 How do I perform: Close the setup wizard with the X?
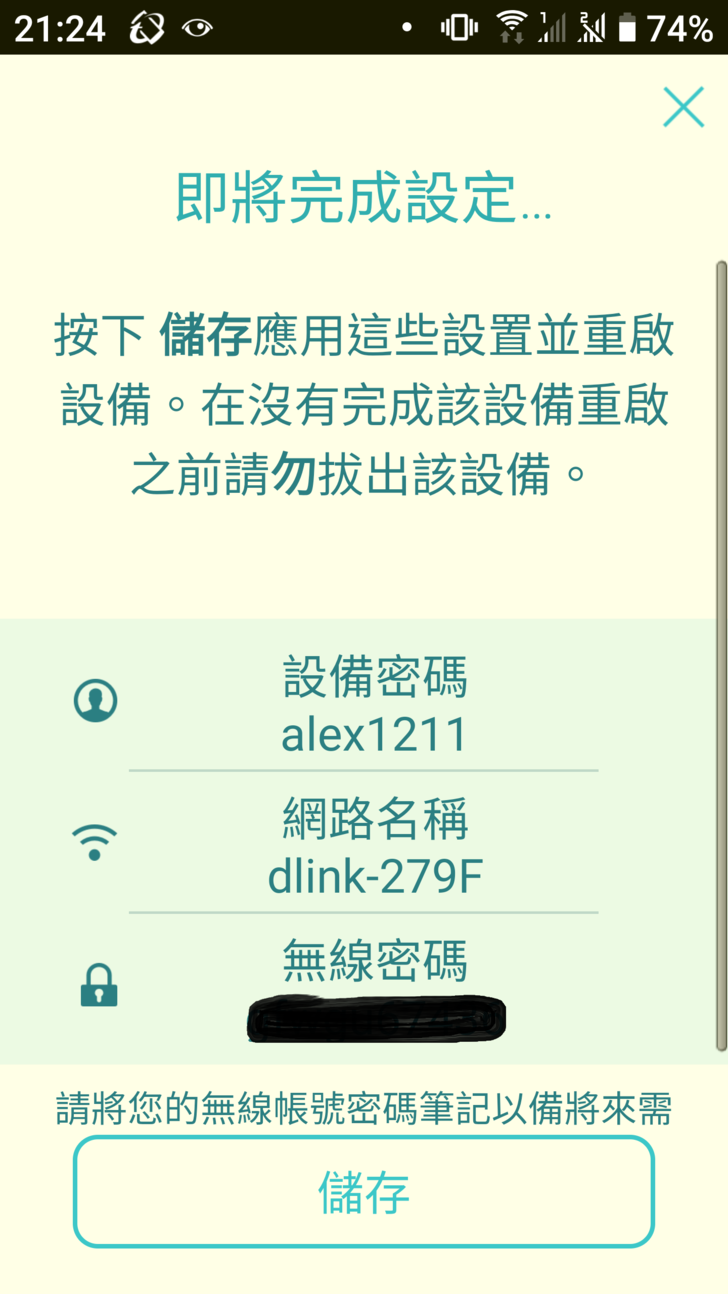click(x=683, y=107)
